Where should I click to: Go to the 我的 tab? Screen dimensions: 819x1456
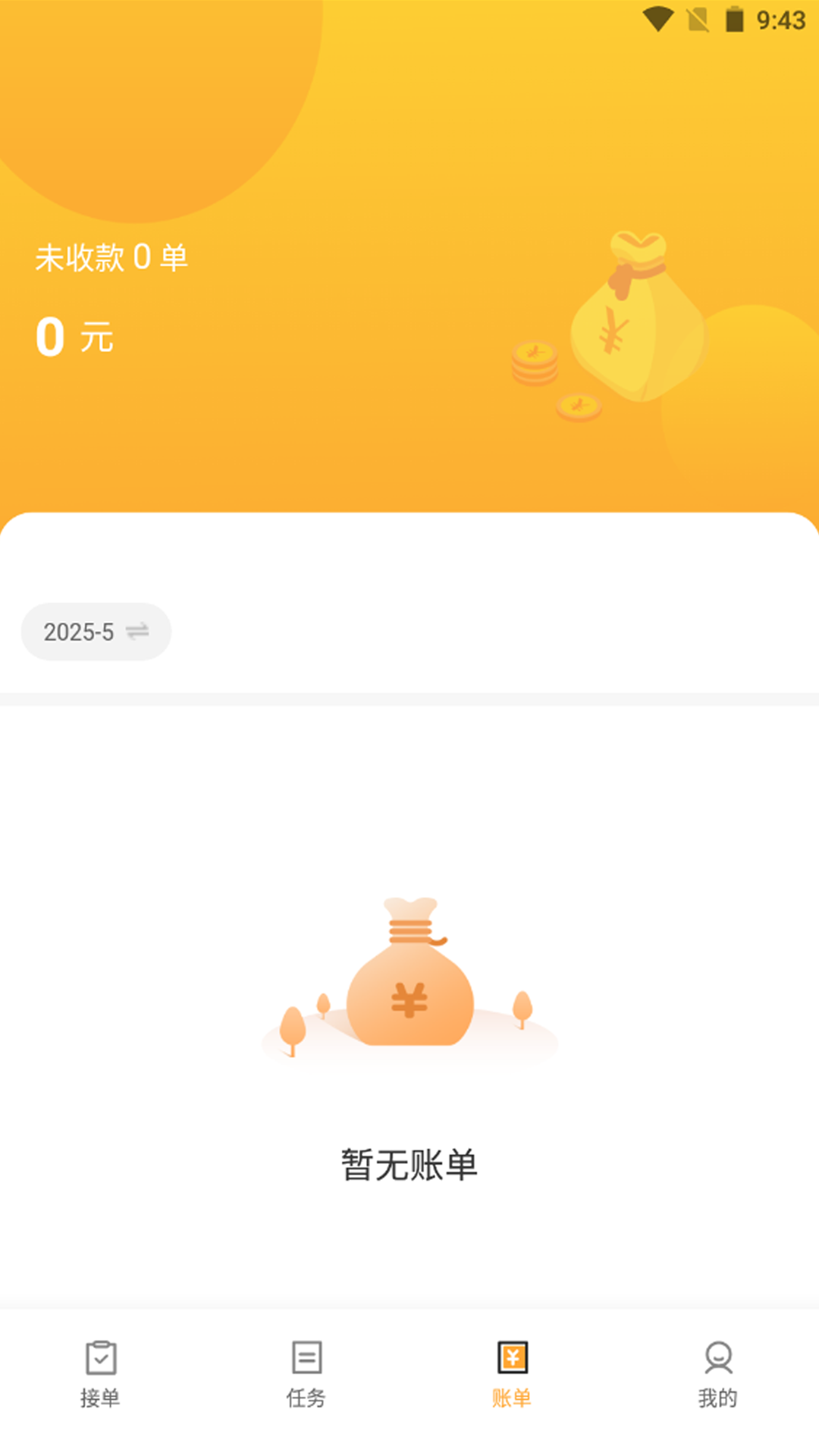pos(717,1373)
